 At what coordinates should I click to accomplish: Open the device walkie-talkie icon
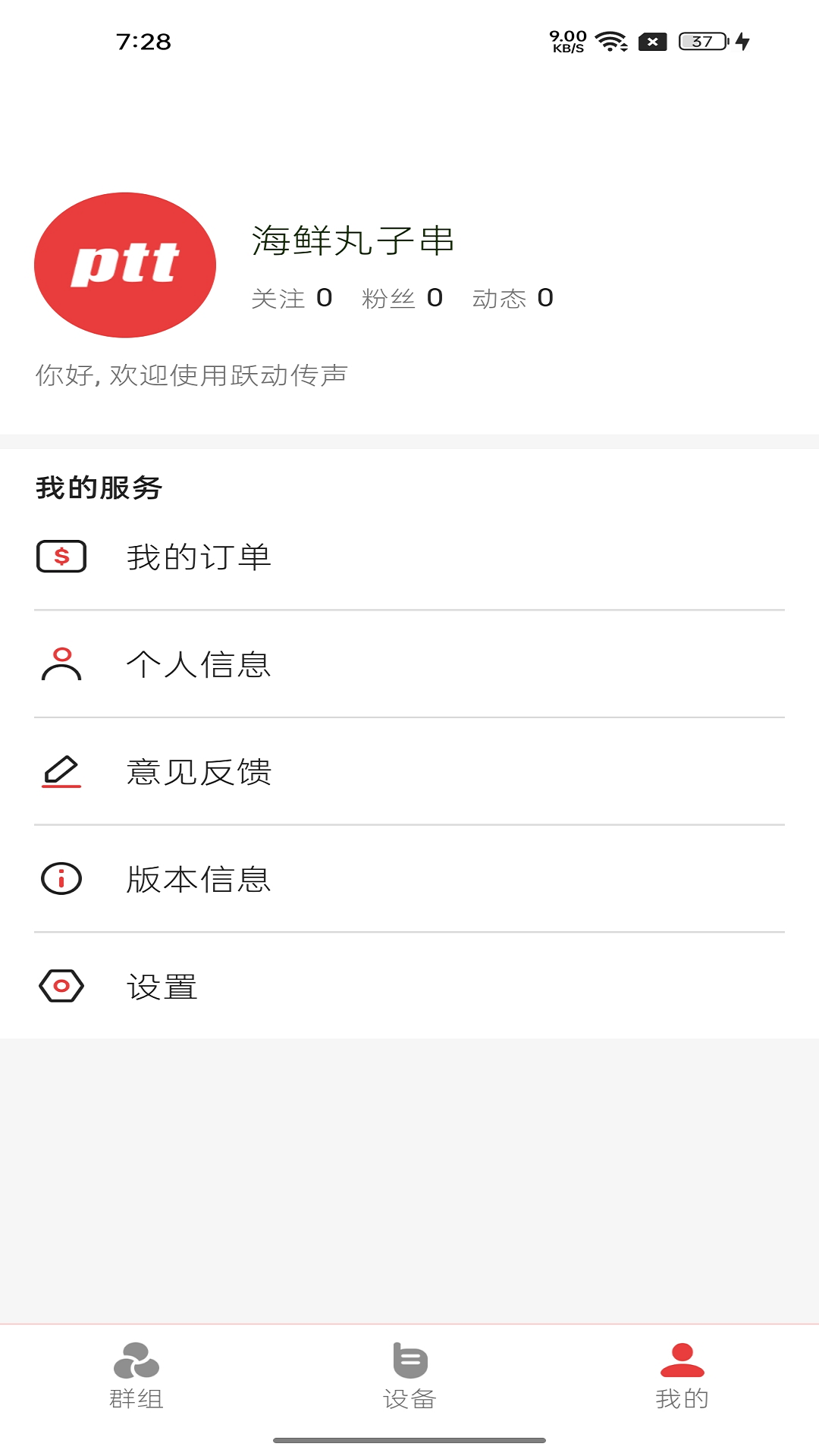pos(409,1361)
